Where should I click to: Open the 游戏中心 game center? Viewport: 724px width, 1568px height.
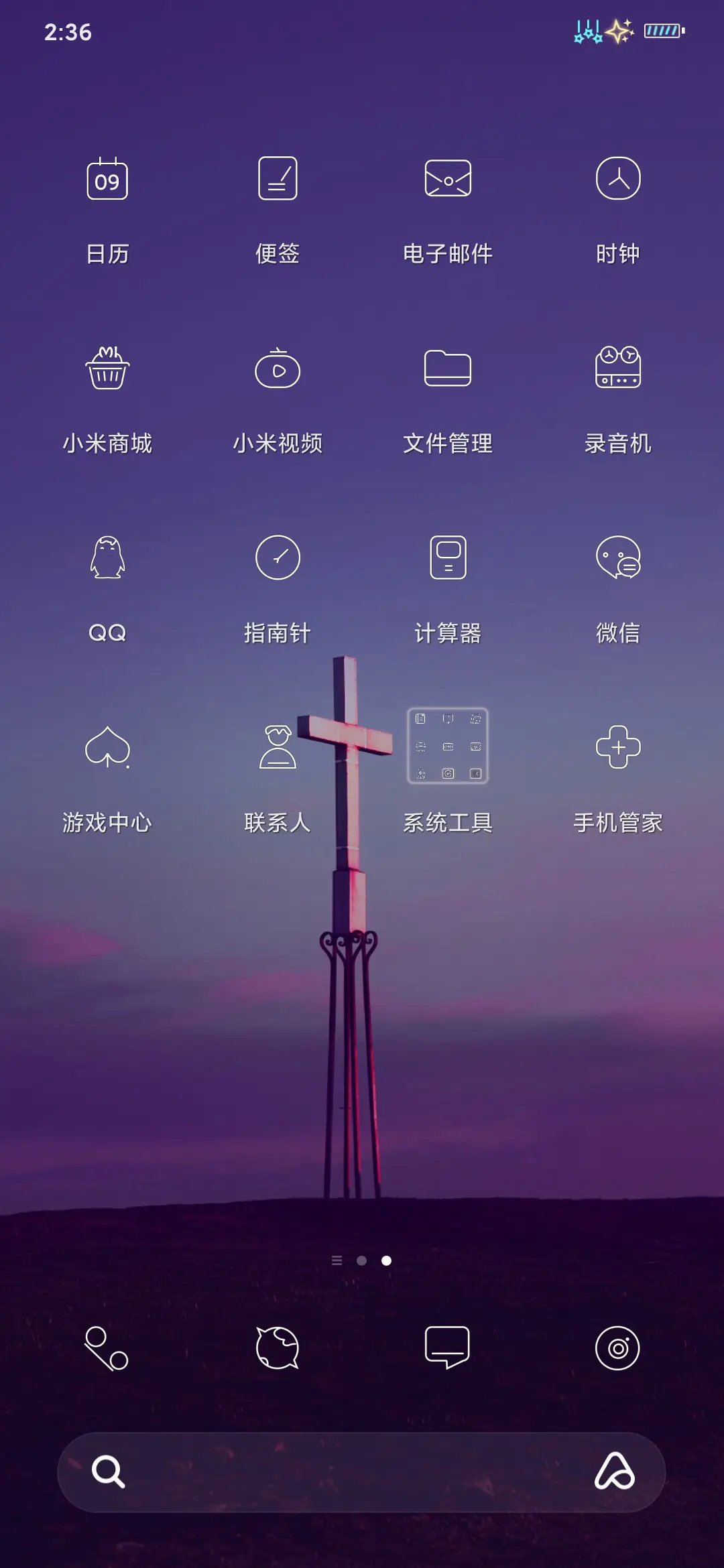click(107, 747)
